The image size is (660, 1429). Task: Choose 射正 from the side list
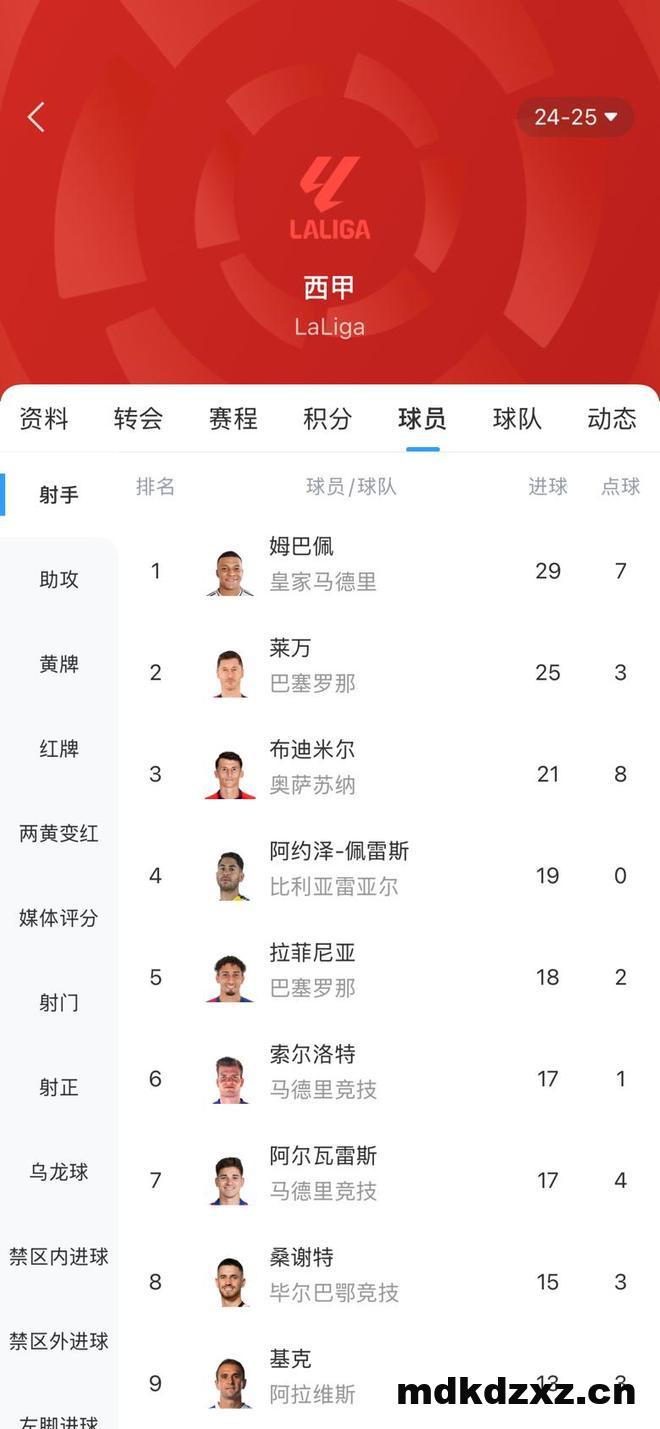59,1087
